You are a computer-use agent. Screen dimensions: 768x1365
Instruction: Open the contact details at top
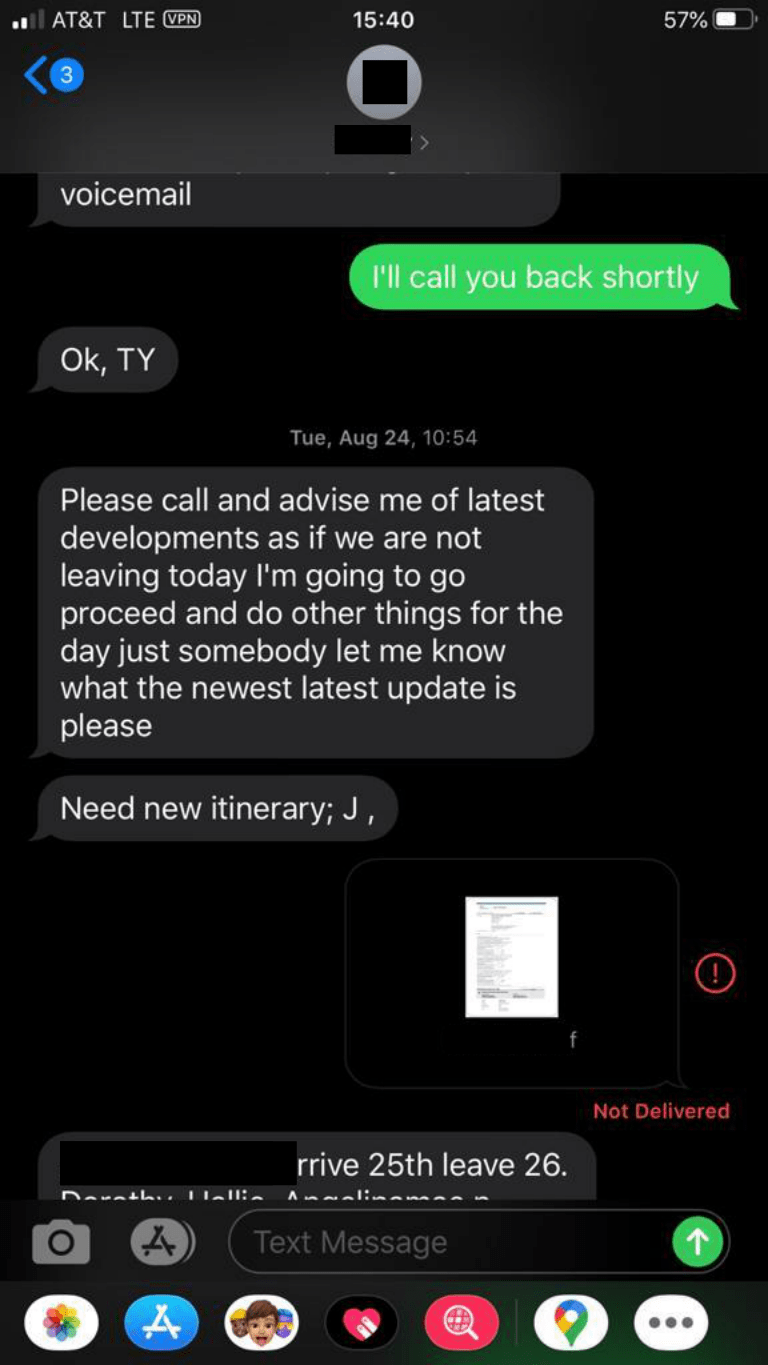(383, 83)
